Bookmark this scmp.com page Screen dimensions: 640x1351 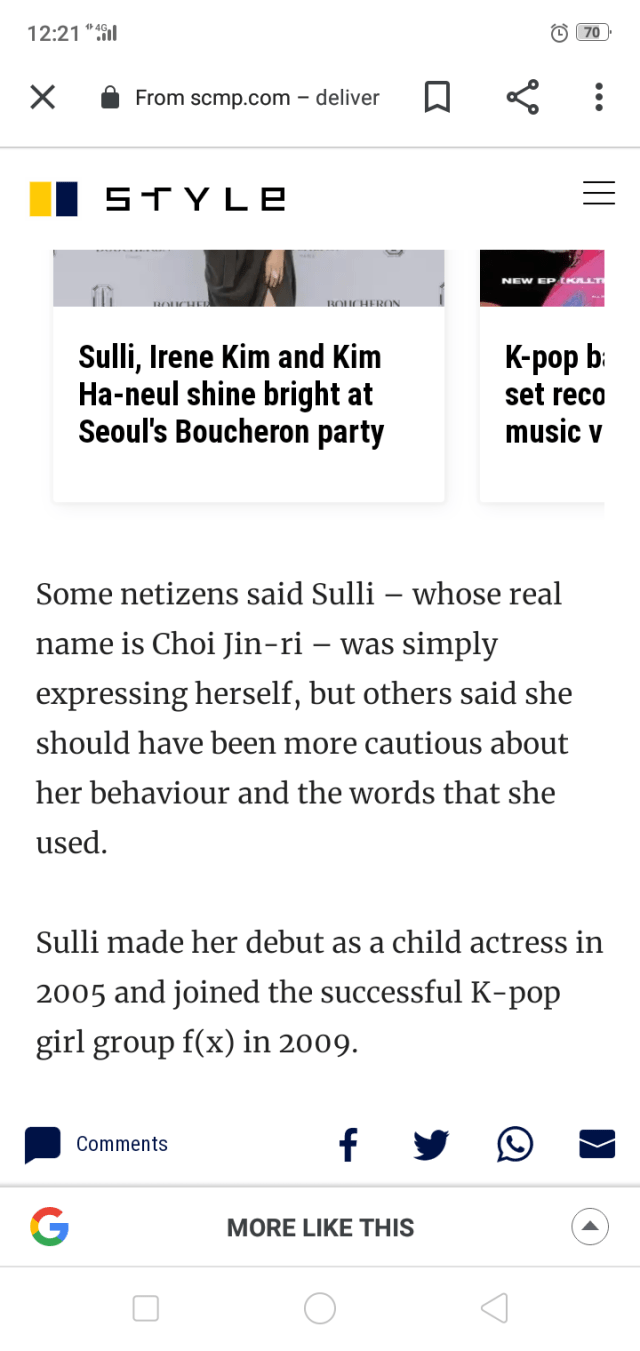coord(437,97)
